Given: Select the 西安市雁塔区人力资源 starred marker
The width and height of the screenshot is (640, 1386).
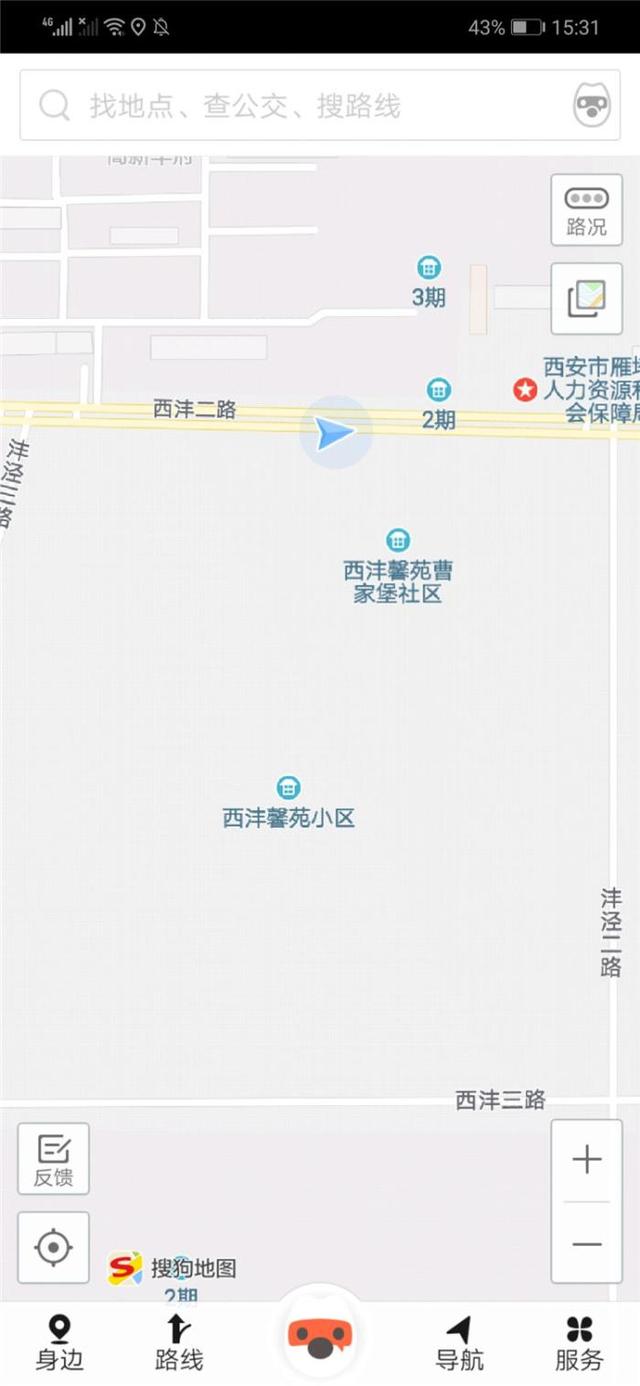Looking at the screenshot, I should click(x=525, y=390).
